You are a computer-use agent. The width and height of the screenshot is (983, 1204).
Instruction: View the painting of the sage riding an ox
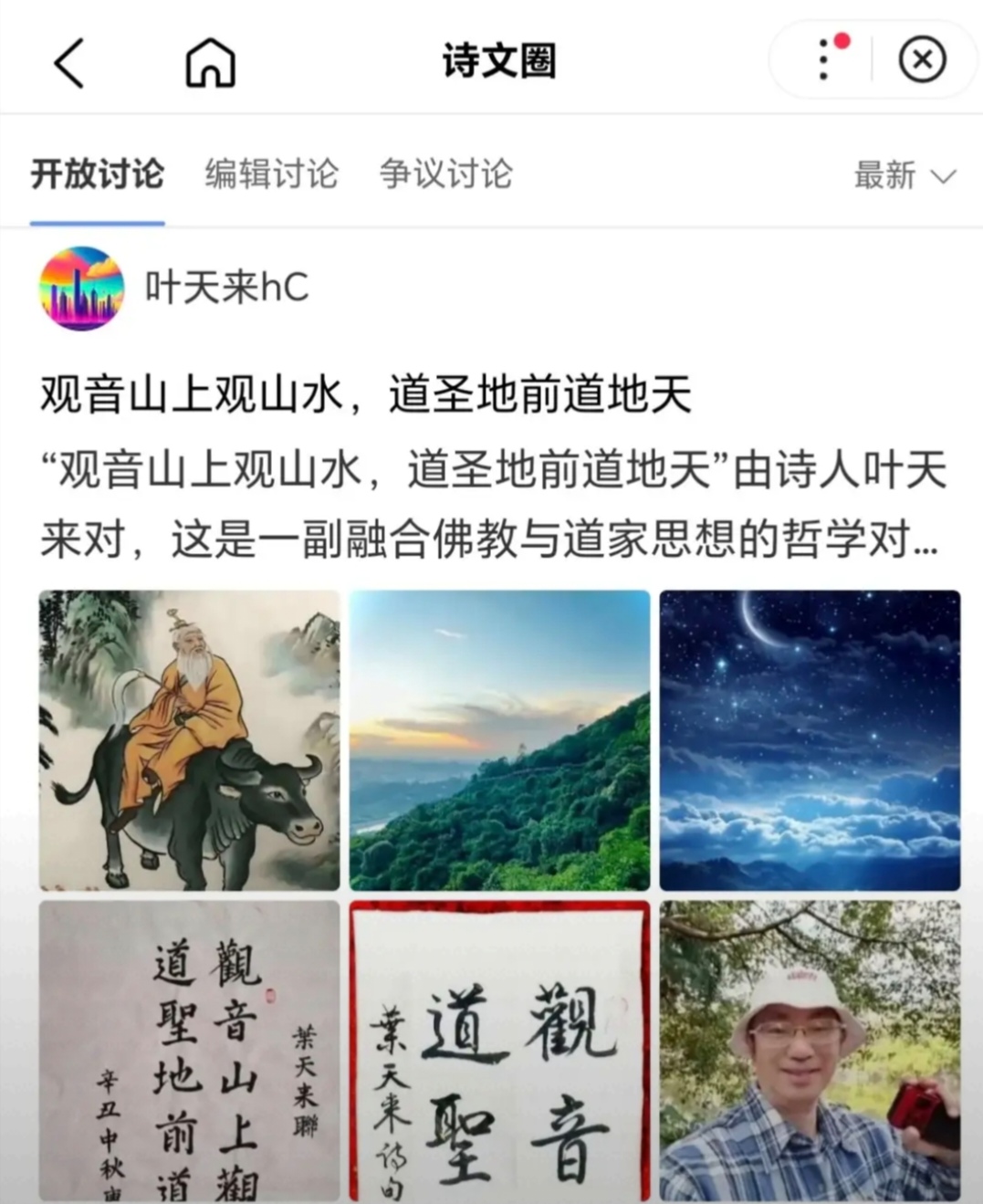189,740
